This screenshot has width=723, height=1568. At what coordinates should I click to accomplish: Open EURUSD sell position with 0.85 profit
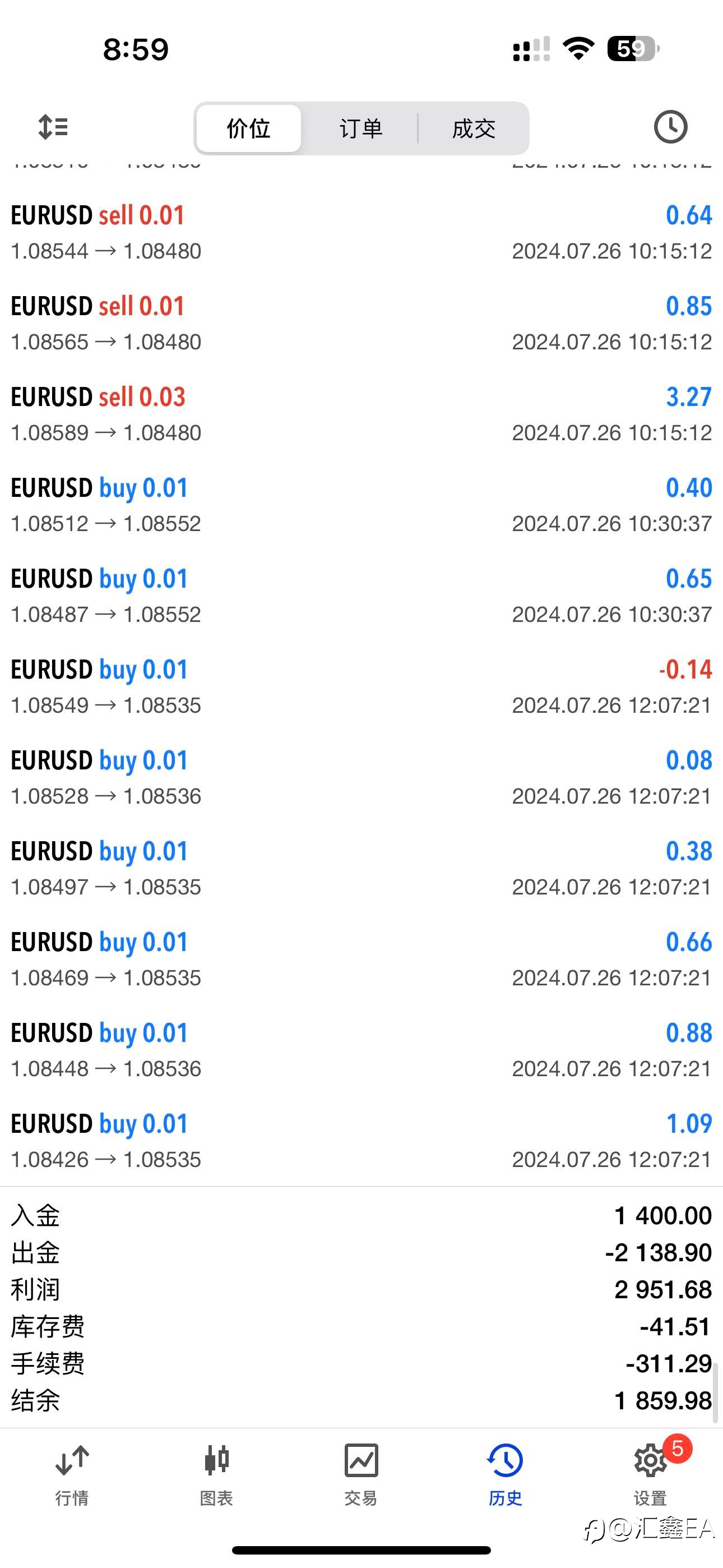point(361,323)
